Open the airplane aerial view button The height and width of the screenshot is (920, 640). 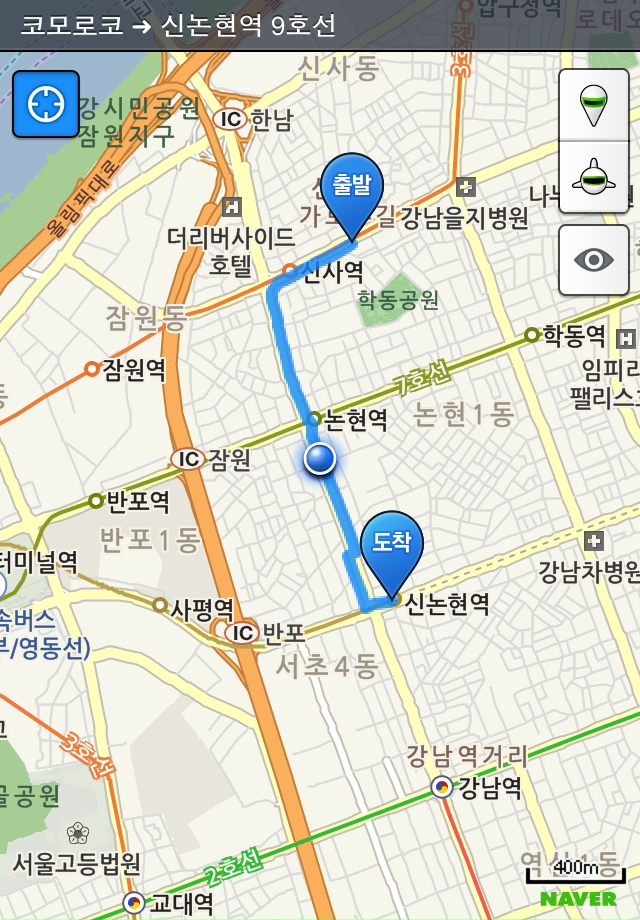pyautogui.click(x=593, y=177)
